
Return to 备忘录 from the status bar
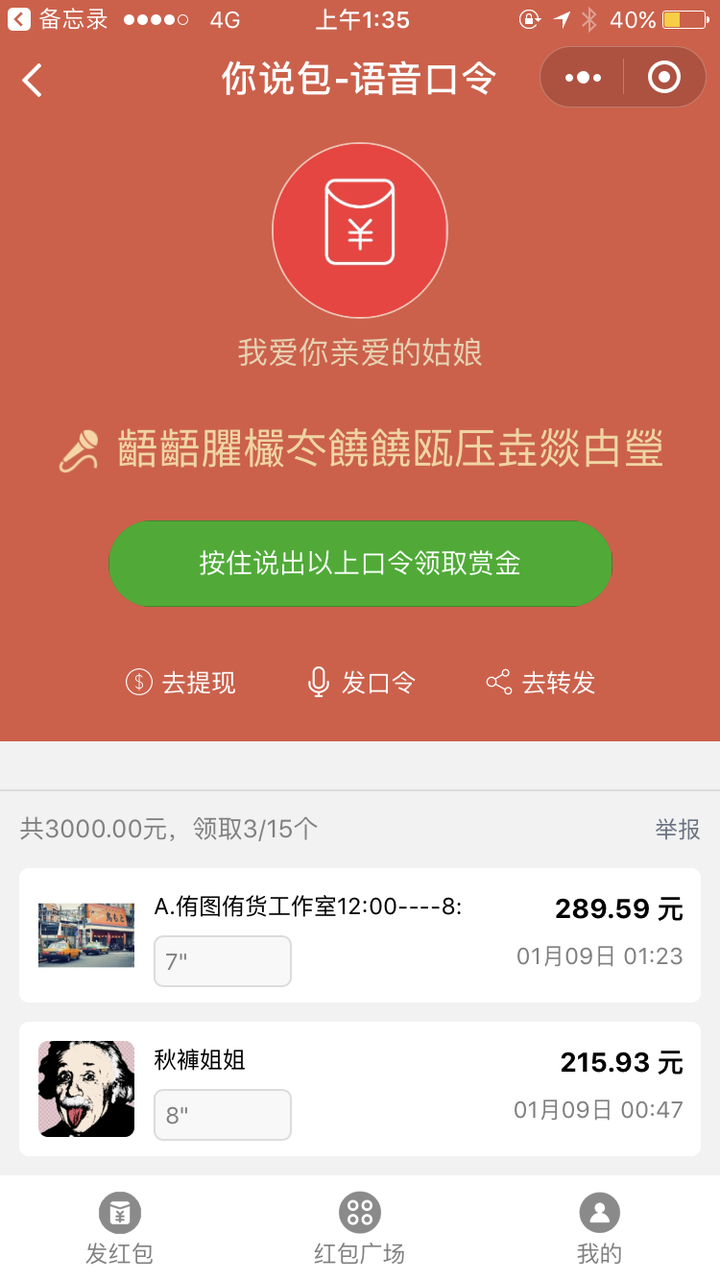(x=58, y=19)
